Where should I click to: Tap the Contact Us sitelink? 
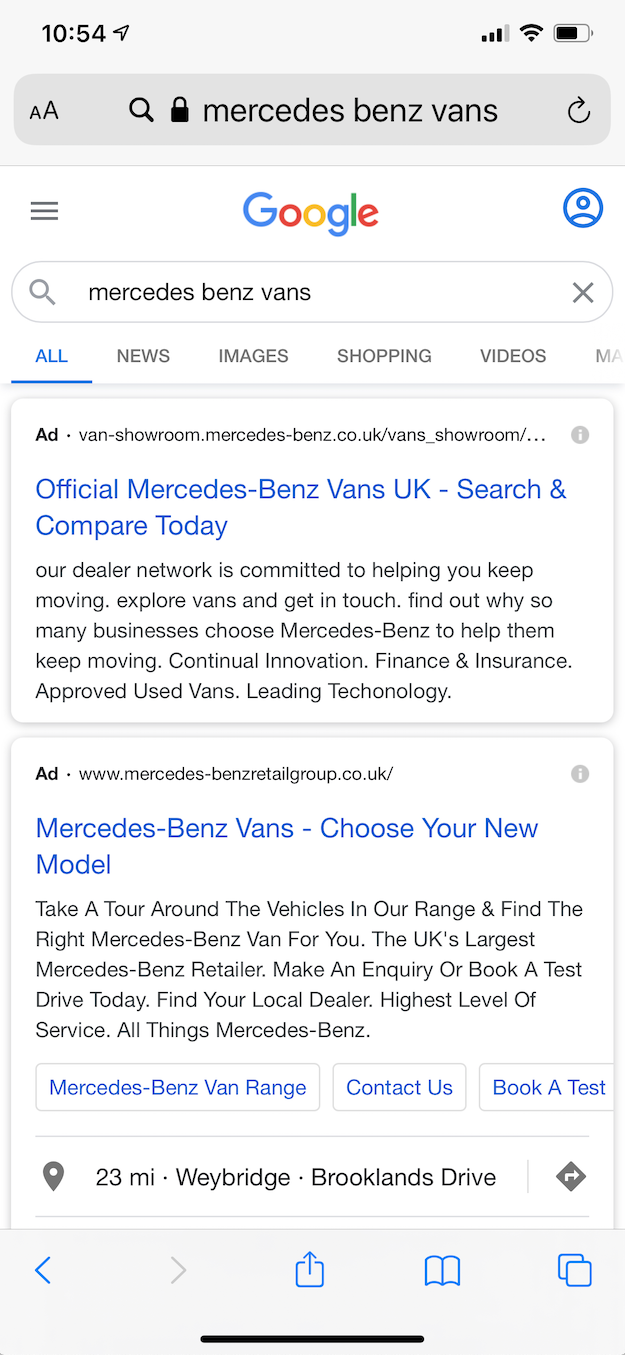[400, 1087]
